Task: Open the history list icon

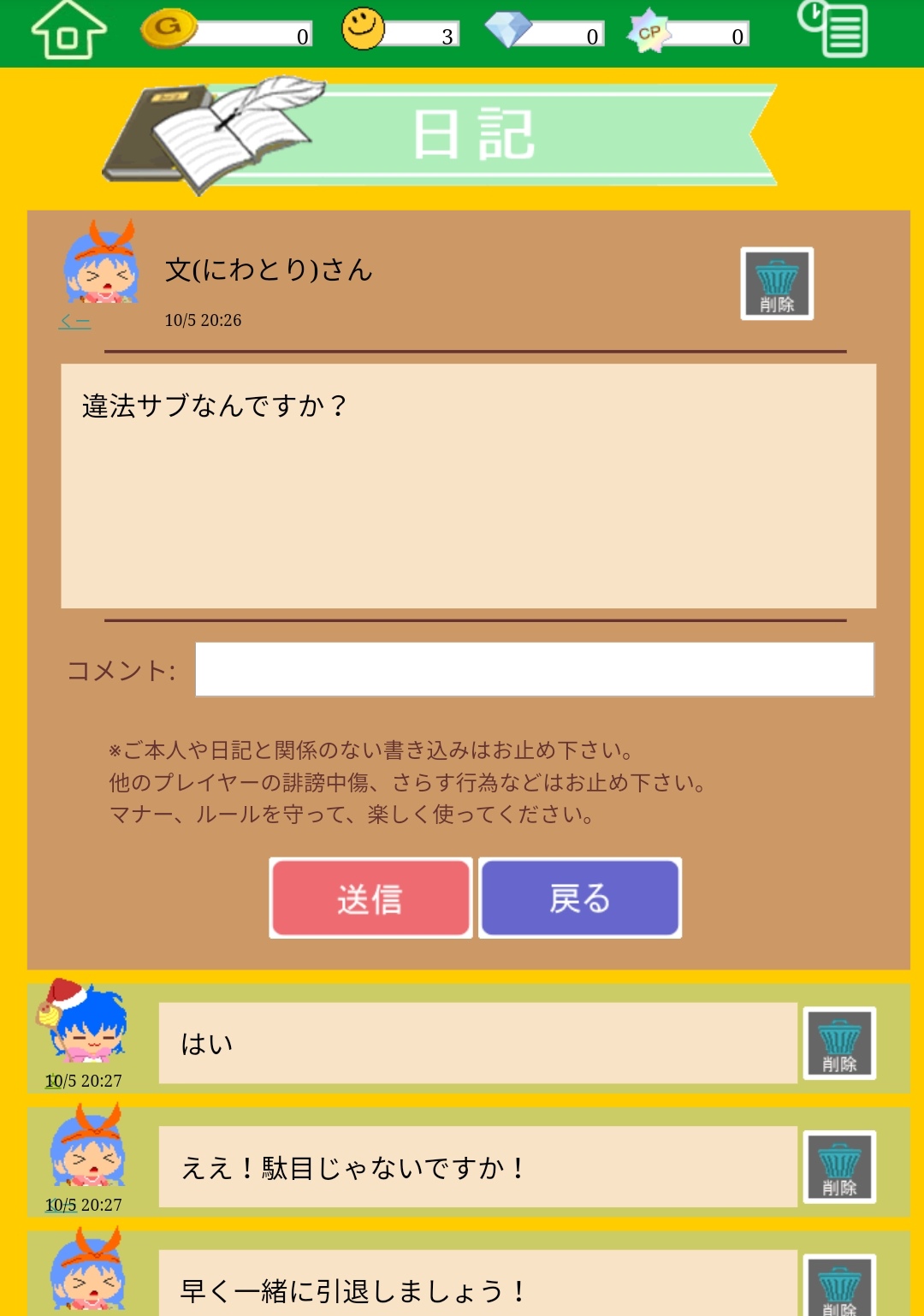Action: point(833,30)
